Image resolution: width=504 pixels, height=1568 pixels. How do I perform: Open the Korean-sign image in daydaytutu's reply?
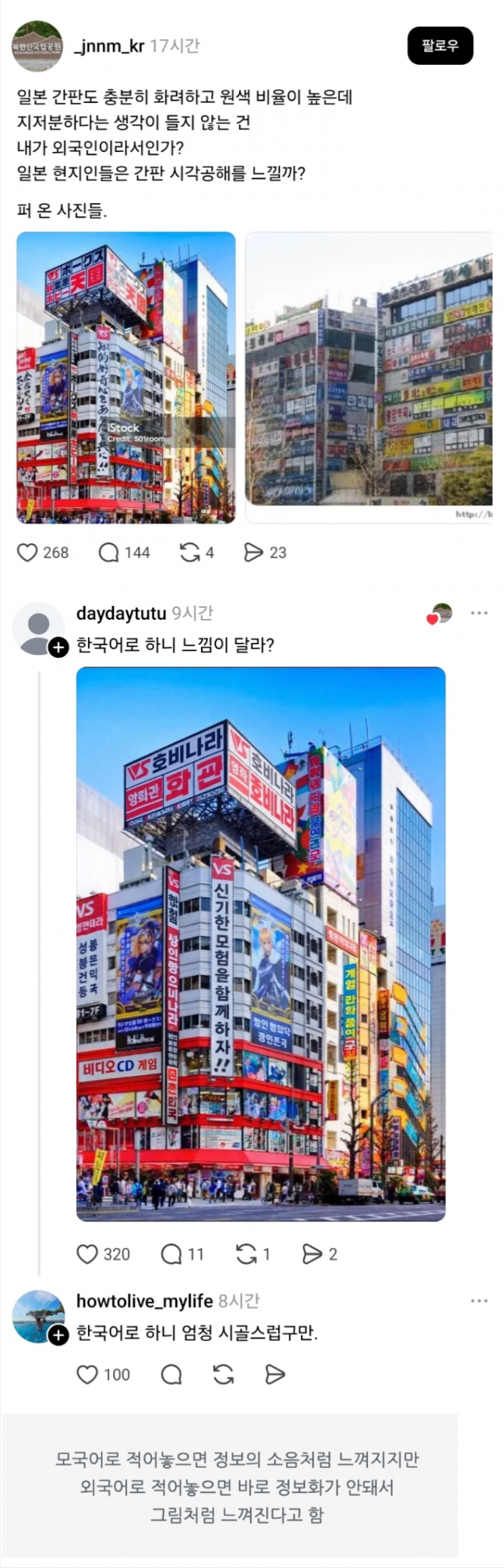[261, 944]
